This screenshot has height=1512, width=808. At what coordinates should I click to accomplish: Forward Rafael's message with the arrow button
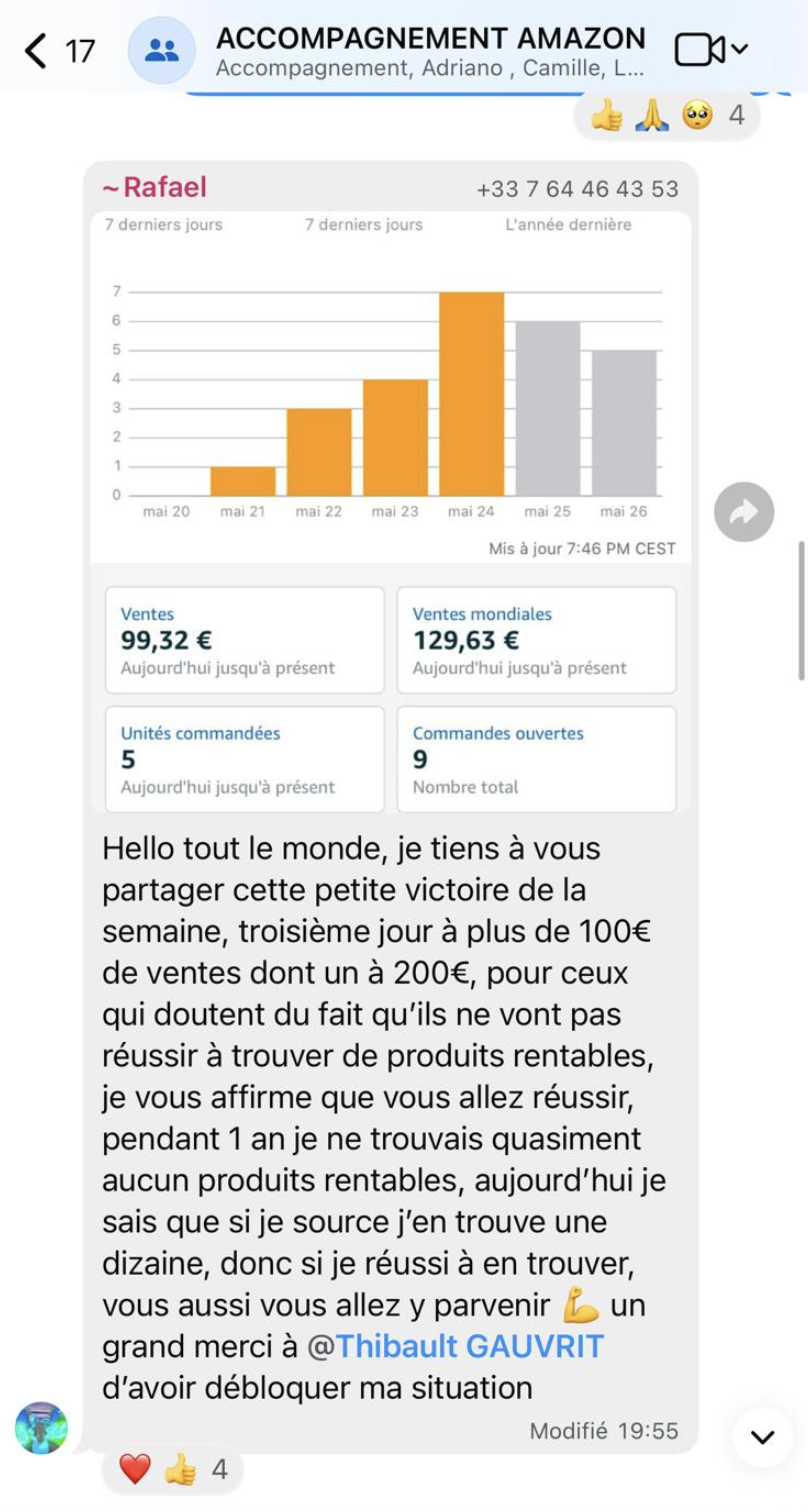click(744, 512)
